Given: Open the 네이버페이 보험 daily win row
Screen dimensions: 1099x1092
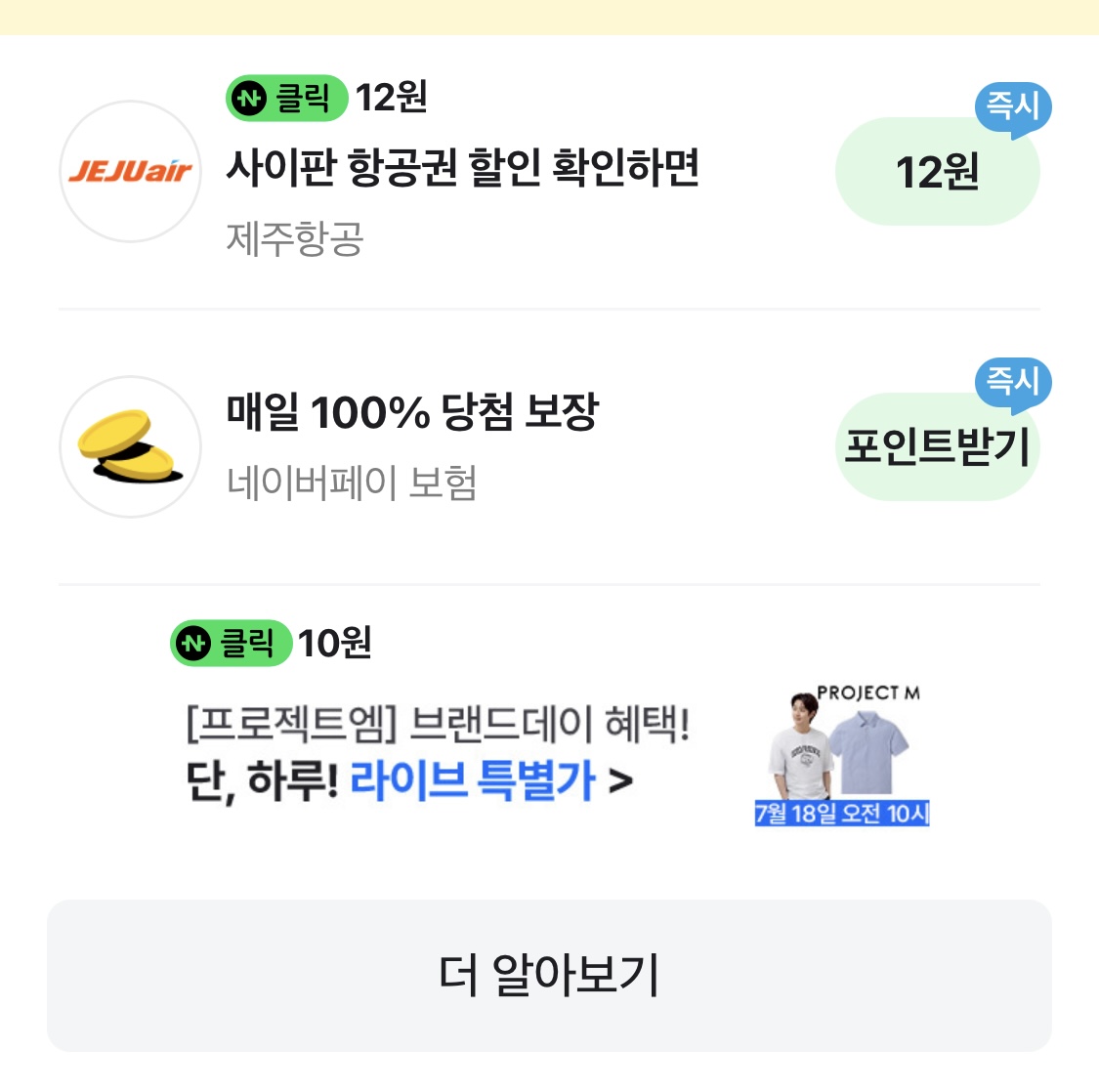Looking at the screenshot, I should [x=410, y=445].
